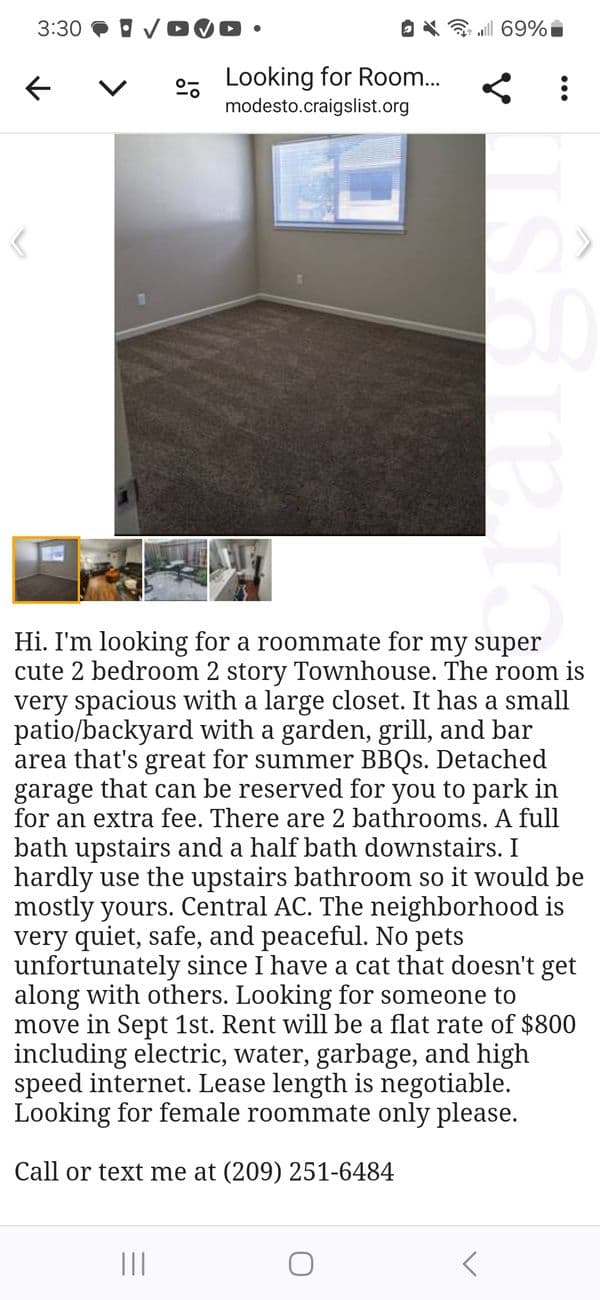
Task: Go back from the Craigslist listing
Action: (x=38, y=89)
